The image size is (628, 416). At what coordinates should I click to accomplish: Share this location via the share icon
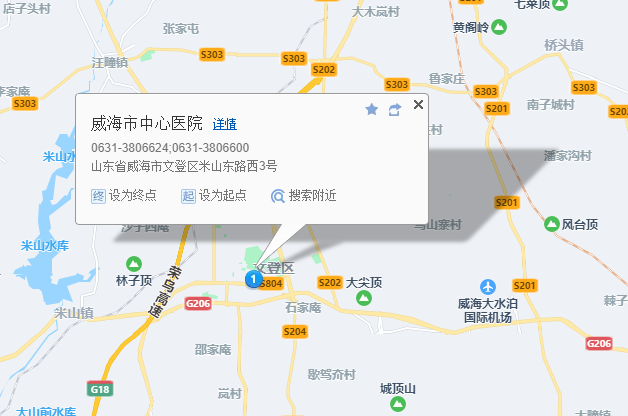395,109
